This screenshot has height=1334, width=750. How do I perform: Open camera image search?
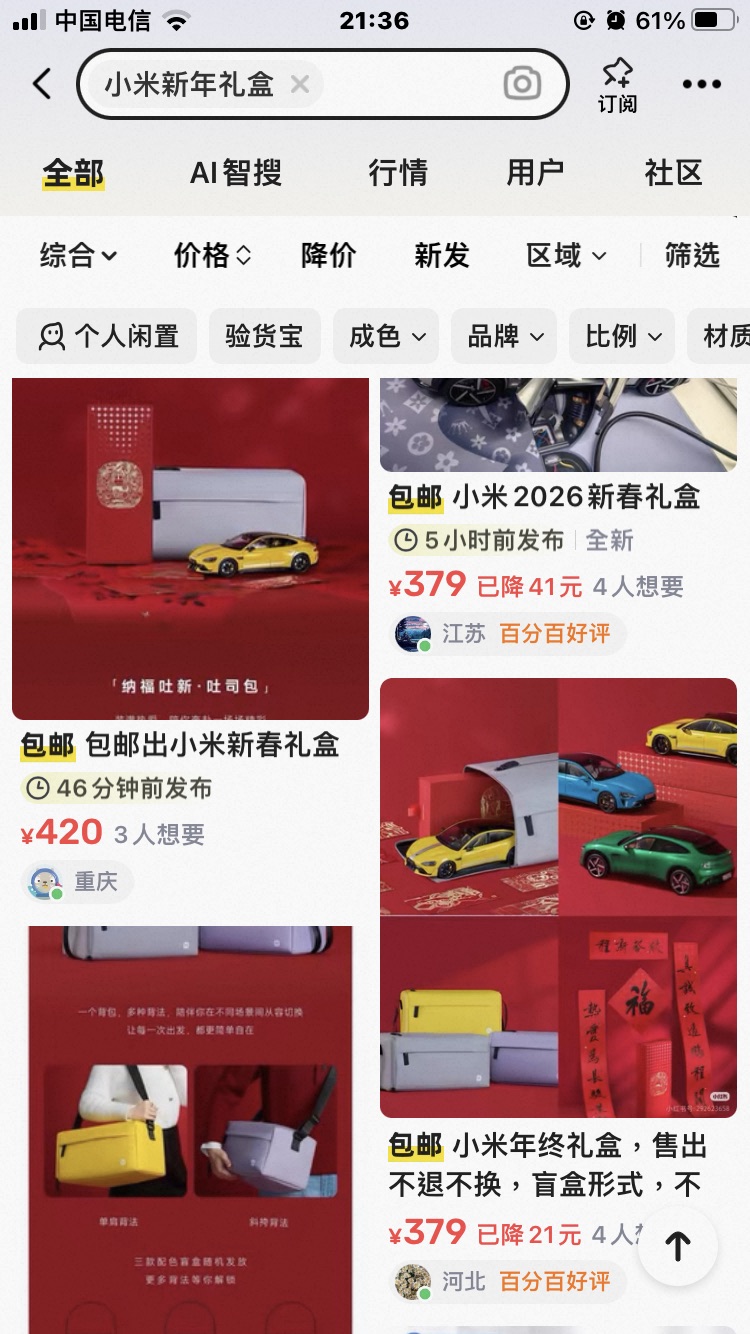[x=522, y=84]
